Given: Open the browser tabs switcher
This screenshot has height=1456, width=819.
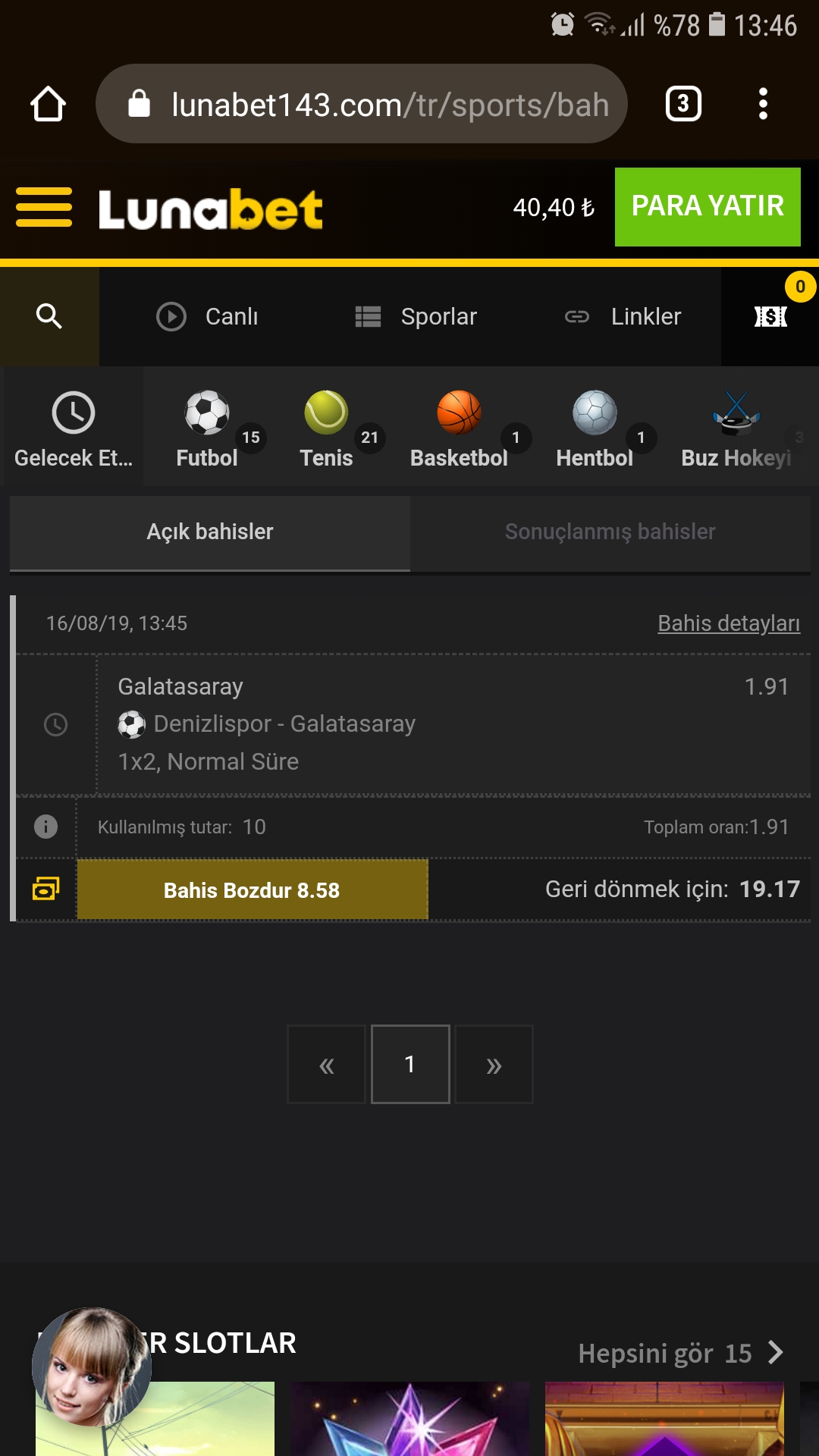Looking at the screenshot, I should pos(683,104).
